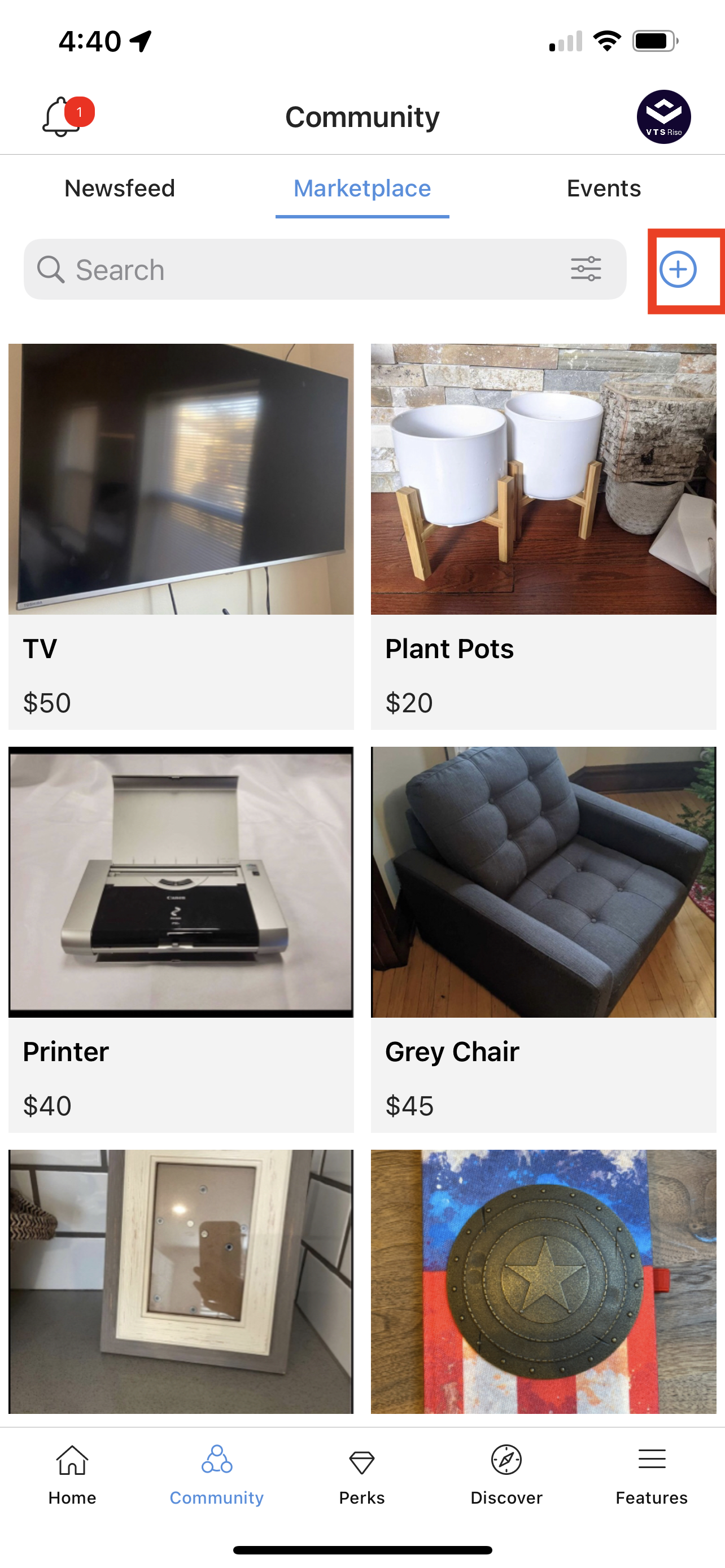View the Plant Pots listing

point(543,536)
